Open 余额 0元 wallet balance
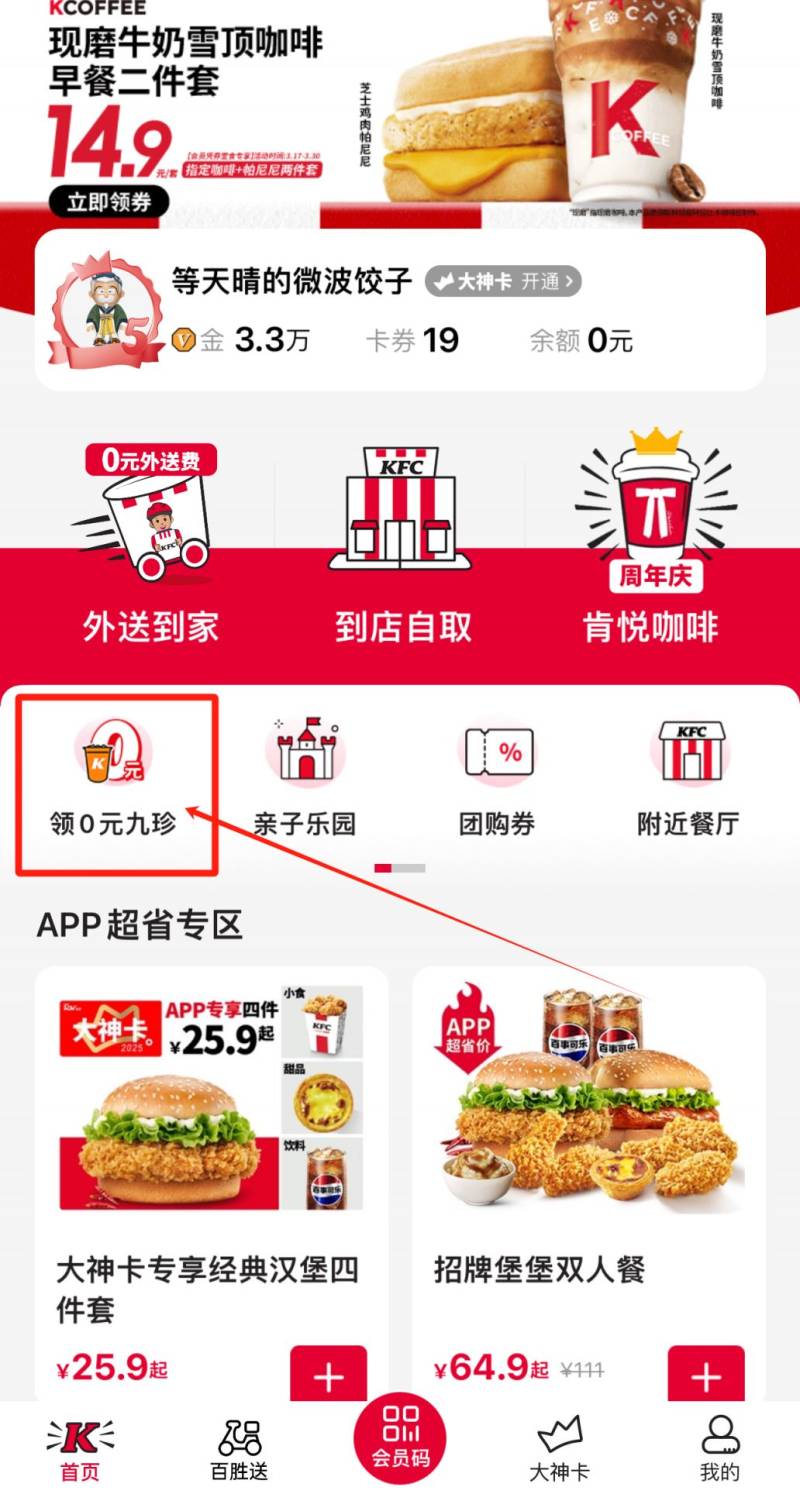 click(x=581, y=341)
